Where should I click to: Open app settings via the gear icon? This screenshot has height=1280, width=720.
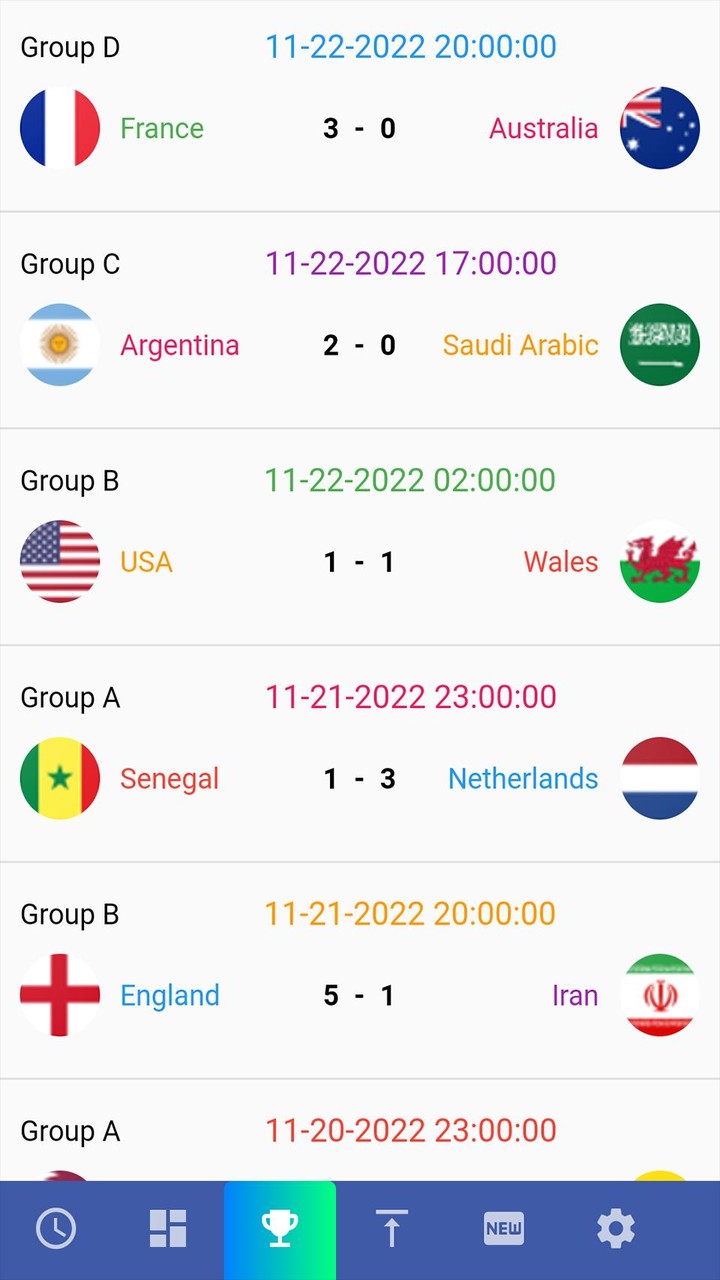pos(615,1229)
